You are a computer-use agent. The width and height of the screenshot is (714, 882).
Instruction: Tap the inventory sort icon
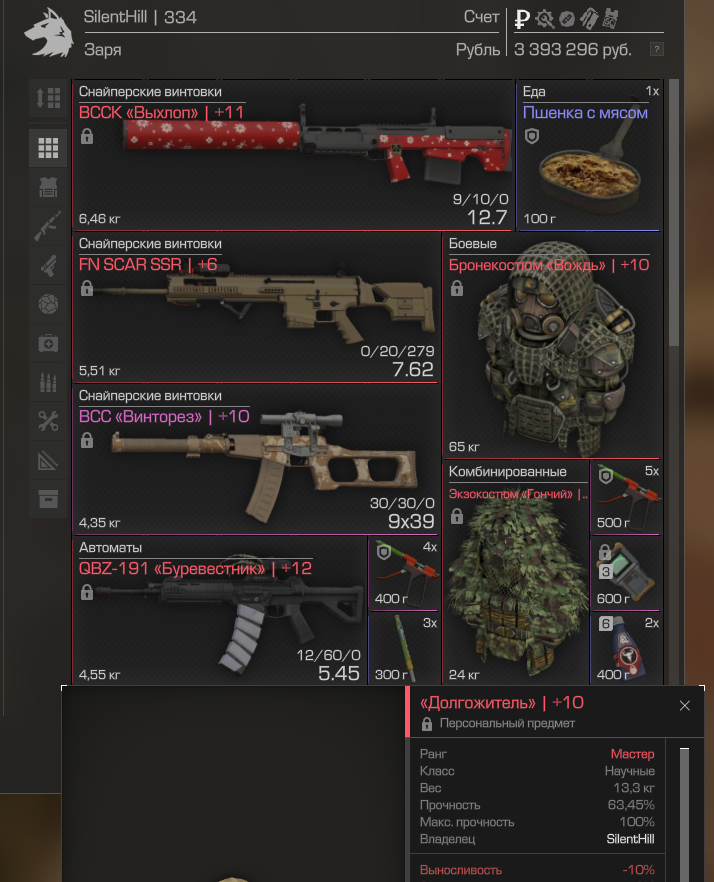point(48,98)
